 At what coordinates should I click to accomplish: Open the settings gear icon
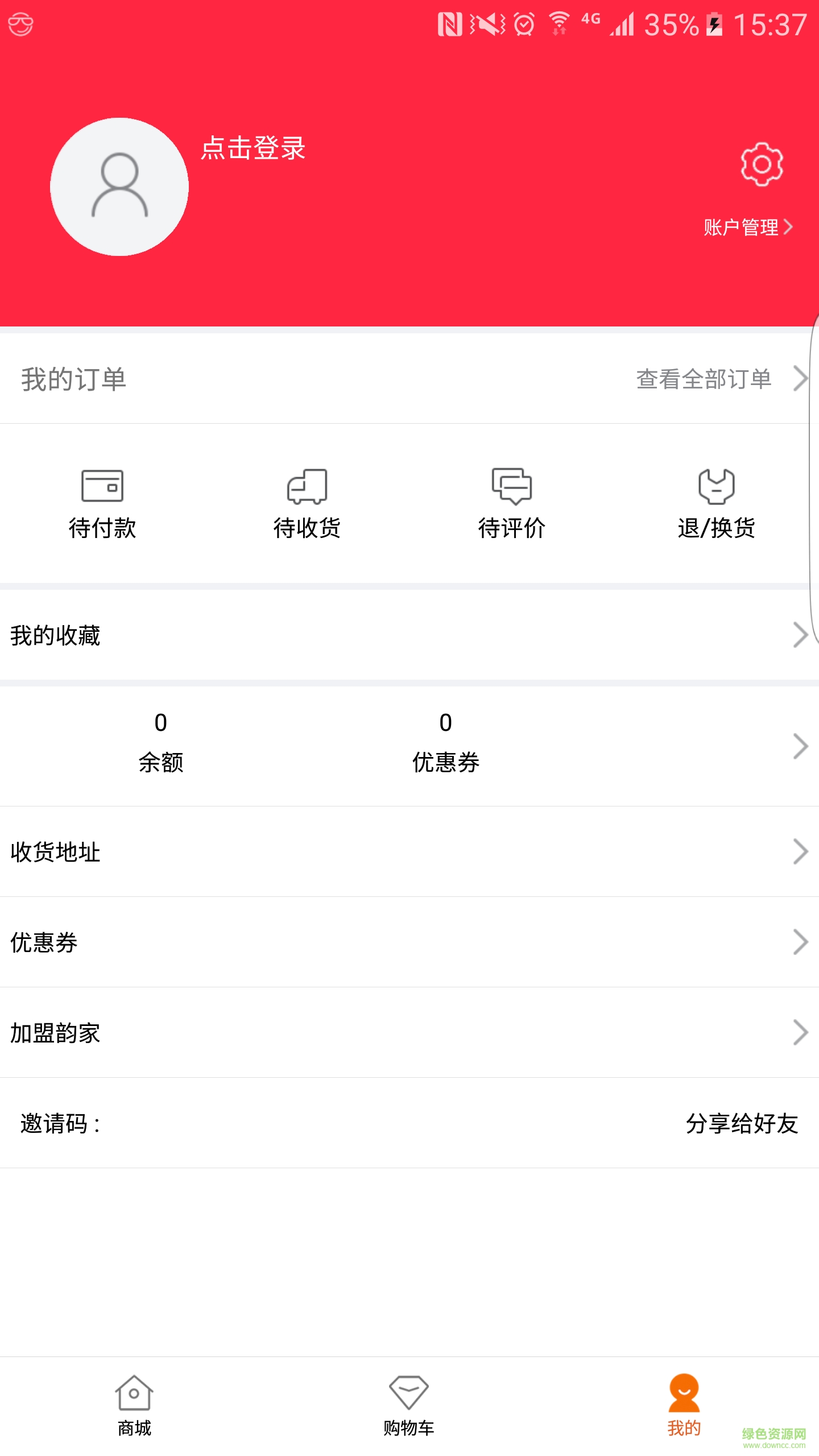[x=762, y=164]
